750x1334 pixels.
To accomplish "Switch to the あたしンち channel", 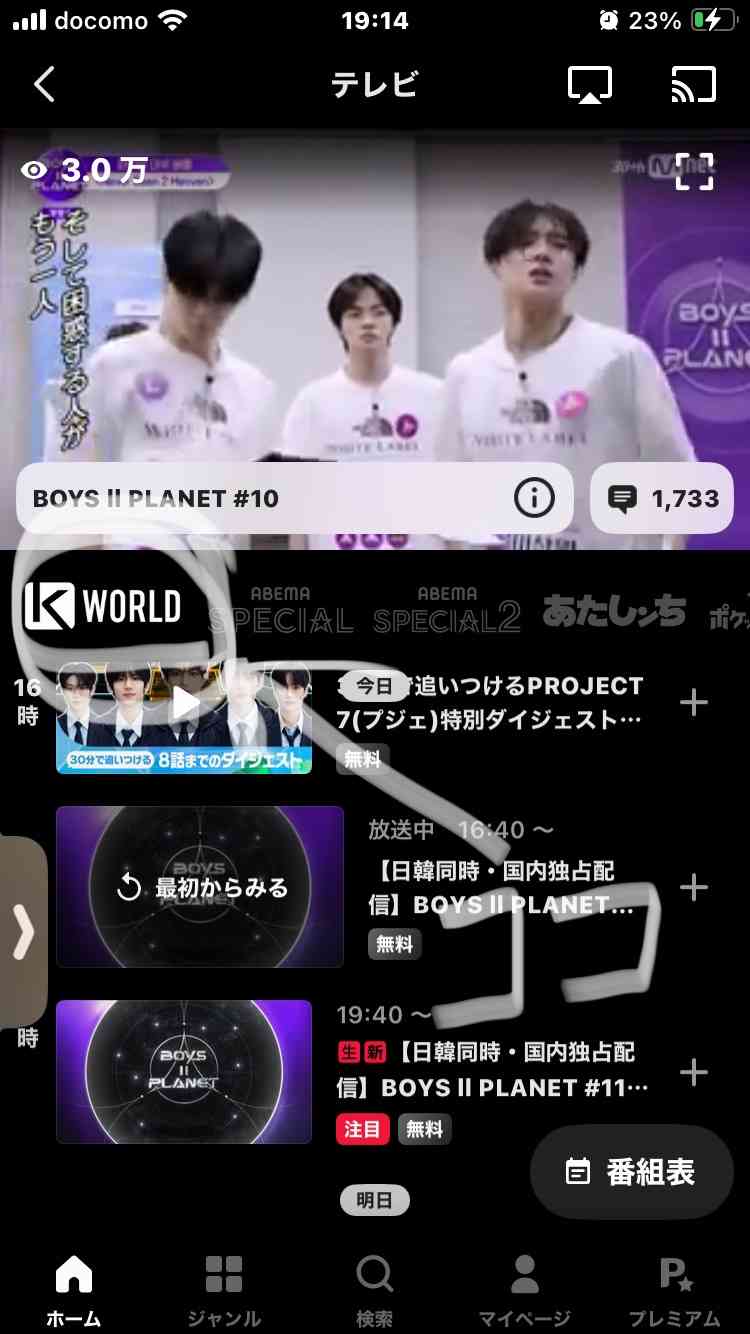I will [x=614, y=610].
